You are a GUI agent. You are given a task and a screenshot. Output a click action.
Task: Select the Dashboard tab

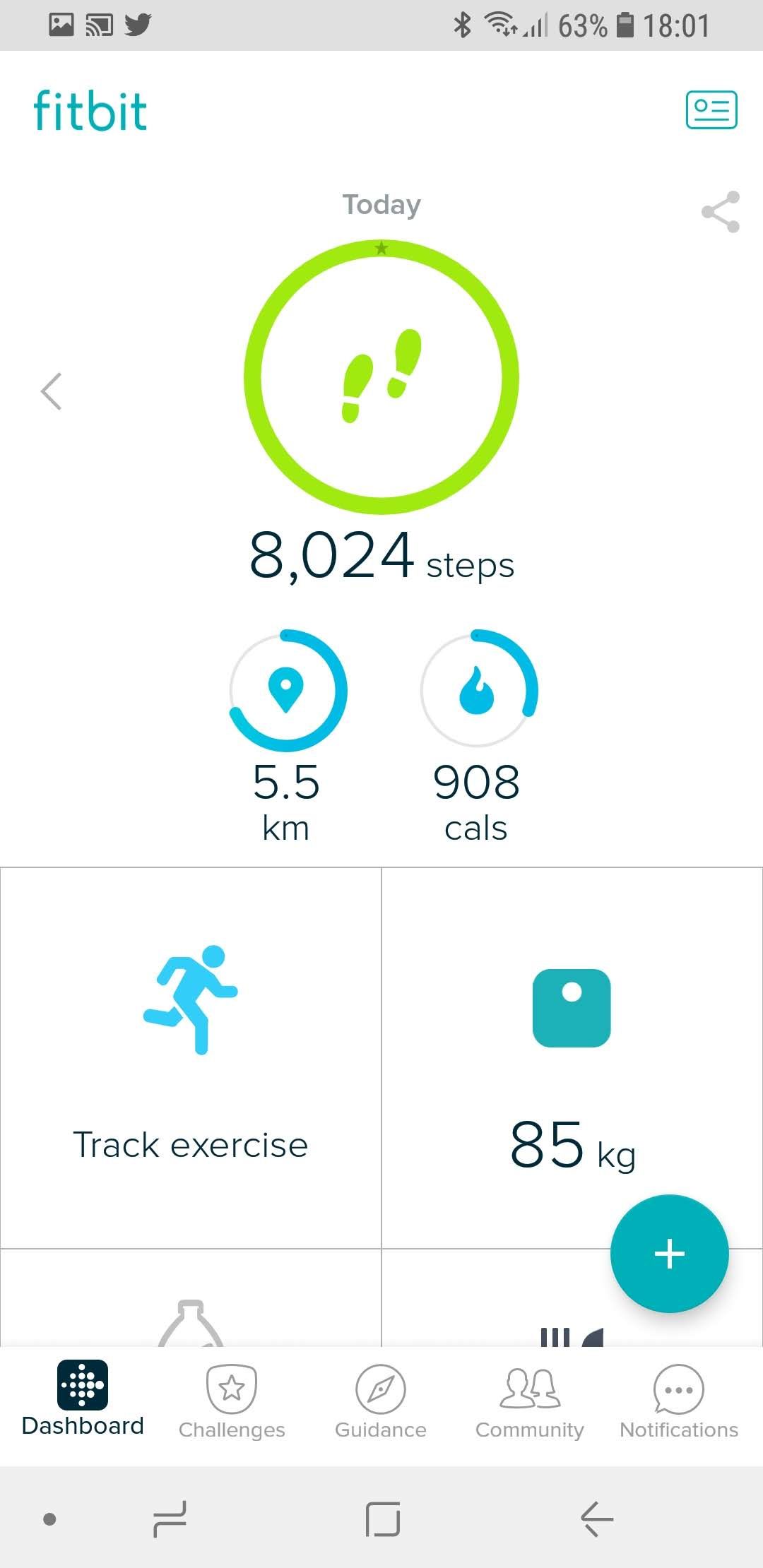83,1398
